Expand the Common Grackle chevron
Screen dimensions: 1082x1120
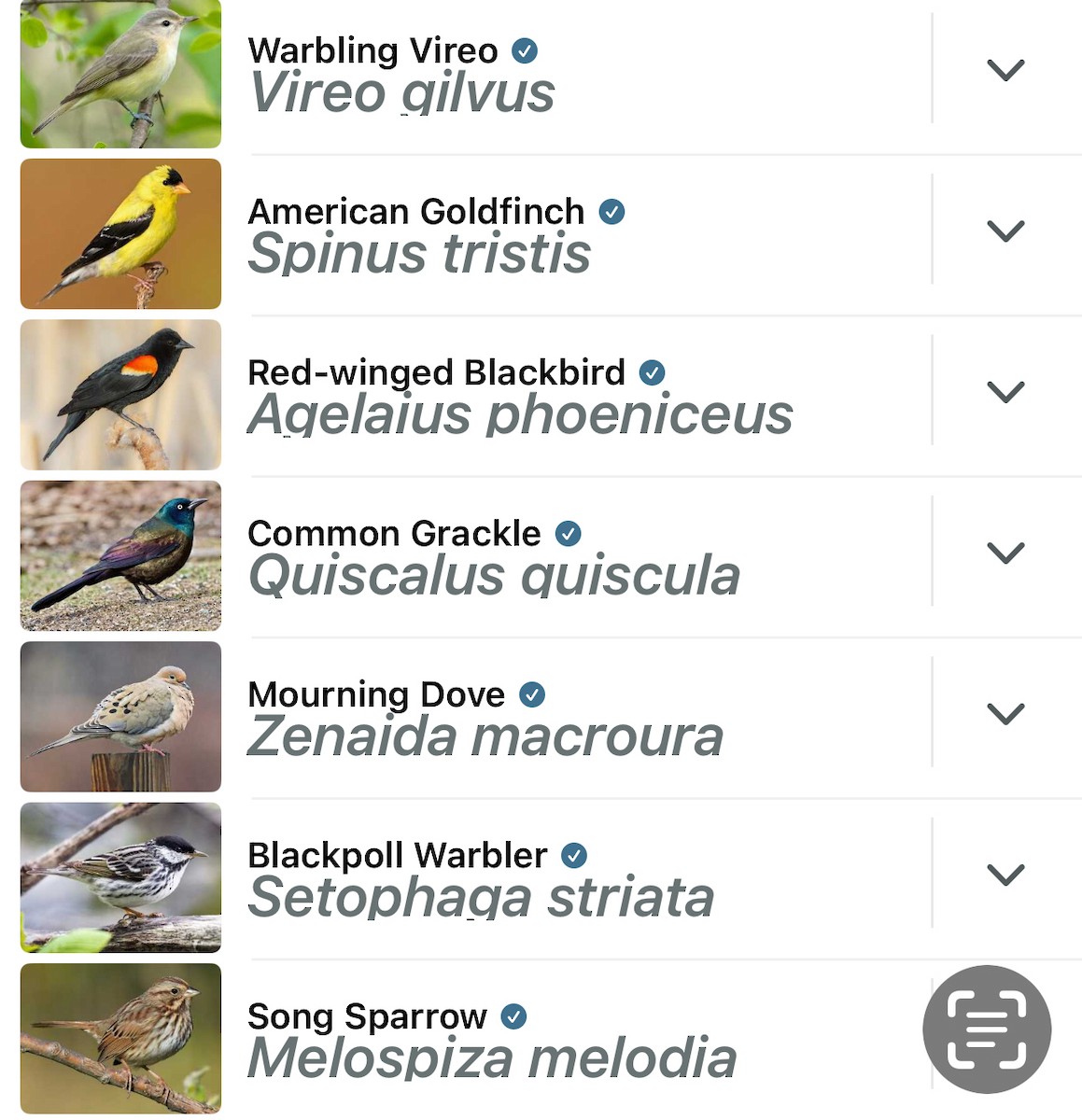click(x=1005, y=553)
